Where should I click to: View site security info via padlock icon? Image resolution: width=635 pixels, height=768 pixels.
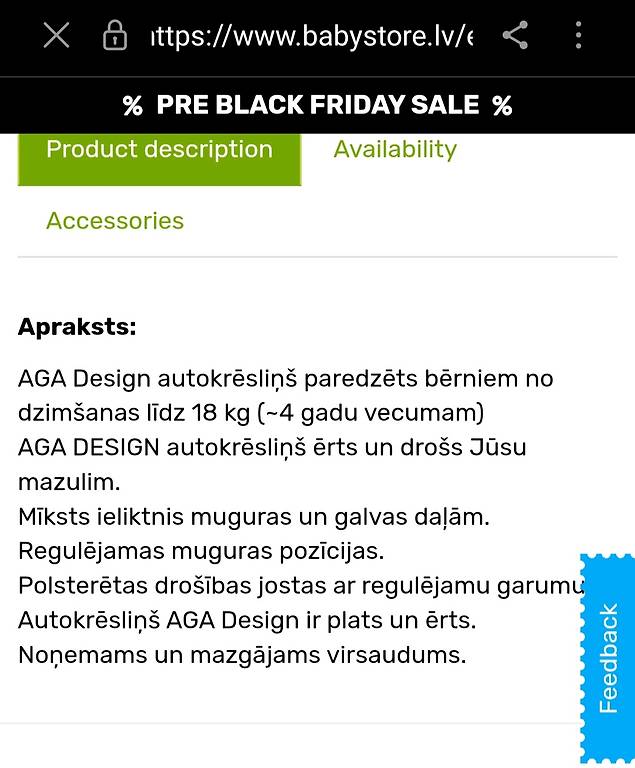coord(115,38)
